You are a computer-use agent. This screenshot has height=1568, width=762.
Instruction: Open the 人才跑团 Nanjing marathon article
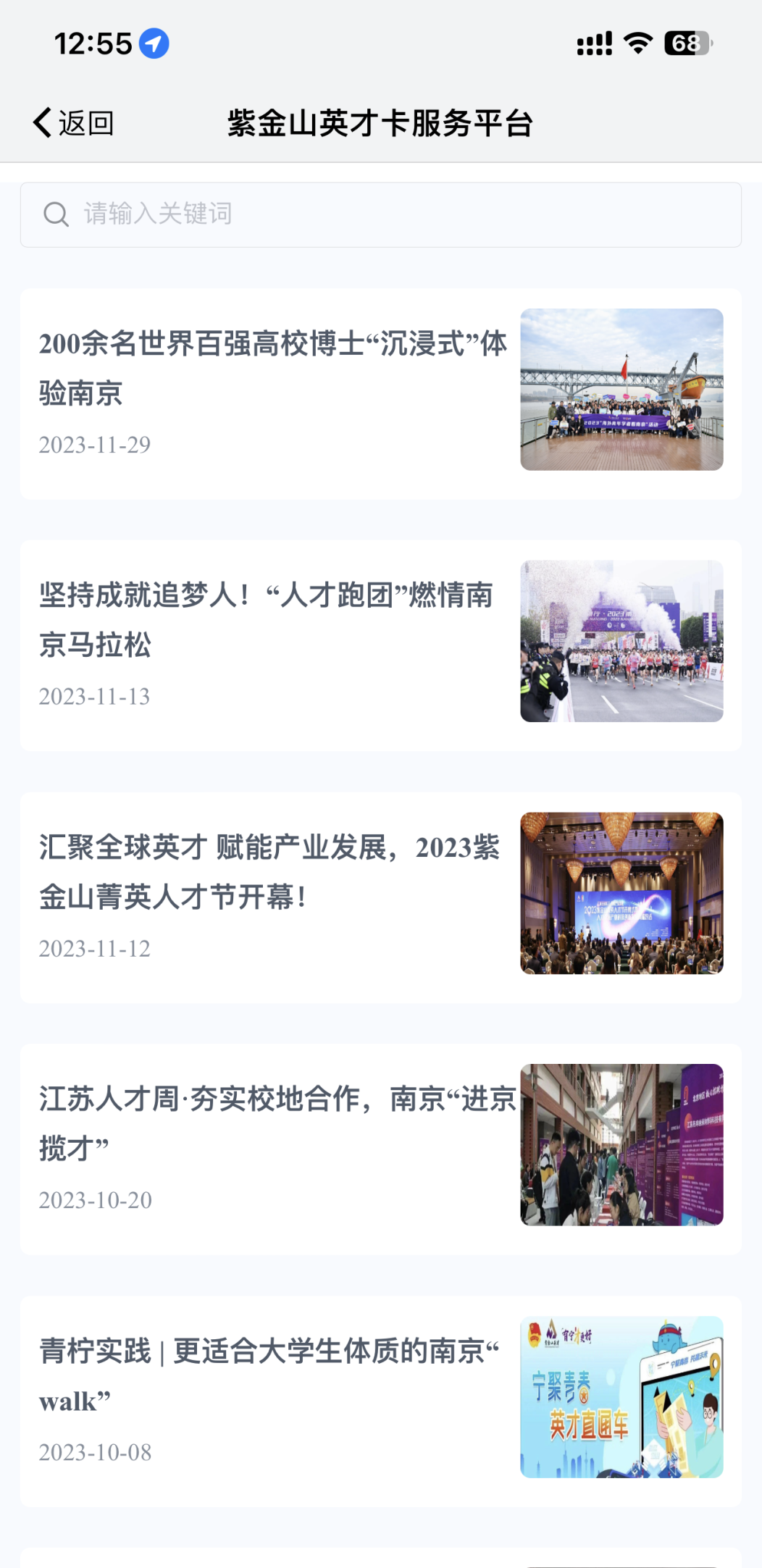coord(267,620)
